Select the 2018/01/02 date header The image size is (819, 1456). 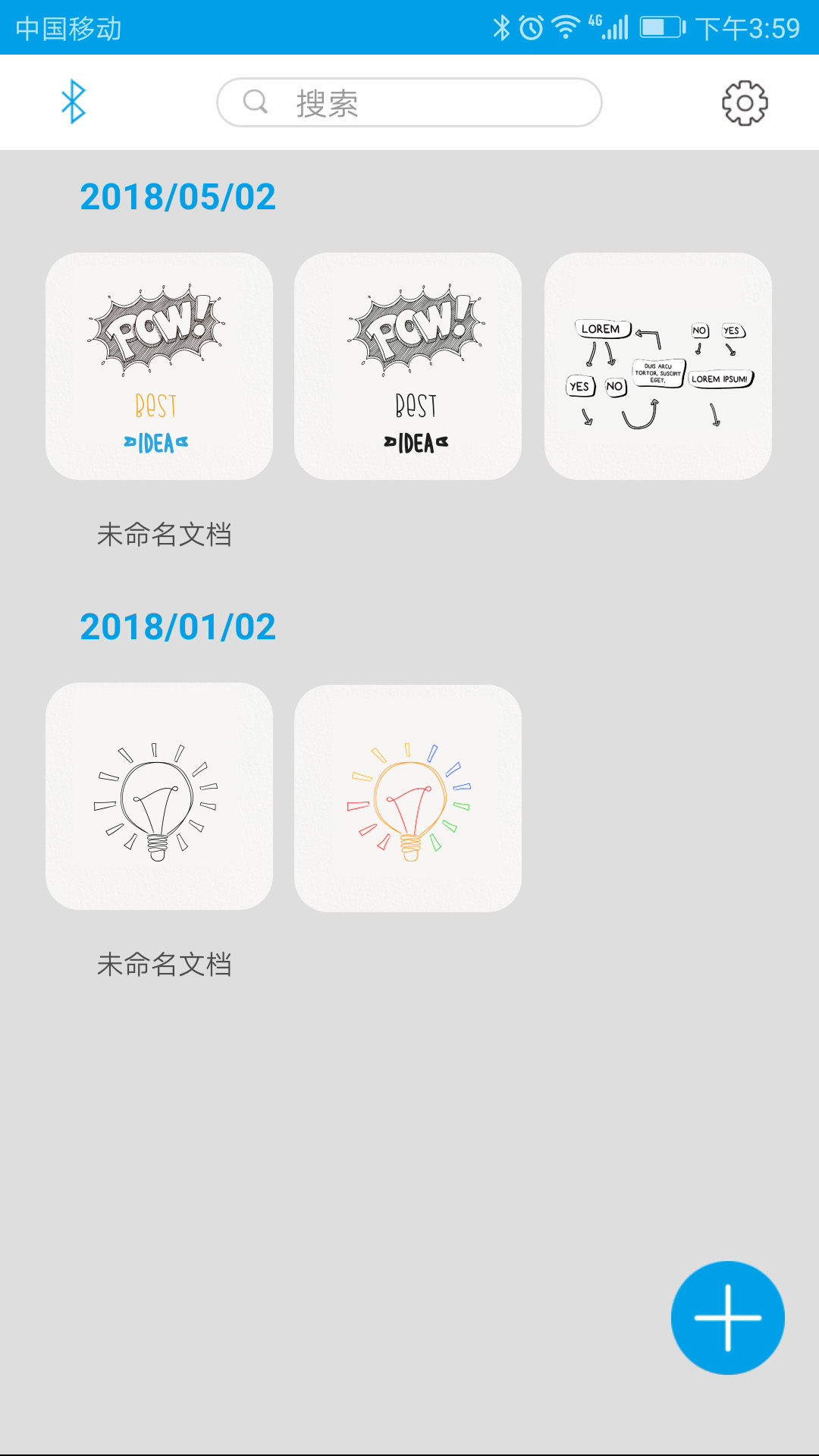(178, 627)
